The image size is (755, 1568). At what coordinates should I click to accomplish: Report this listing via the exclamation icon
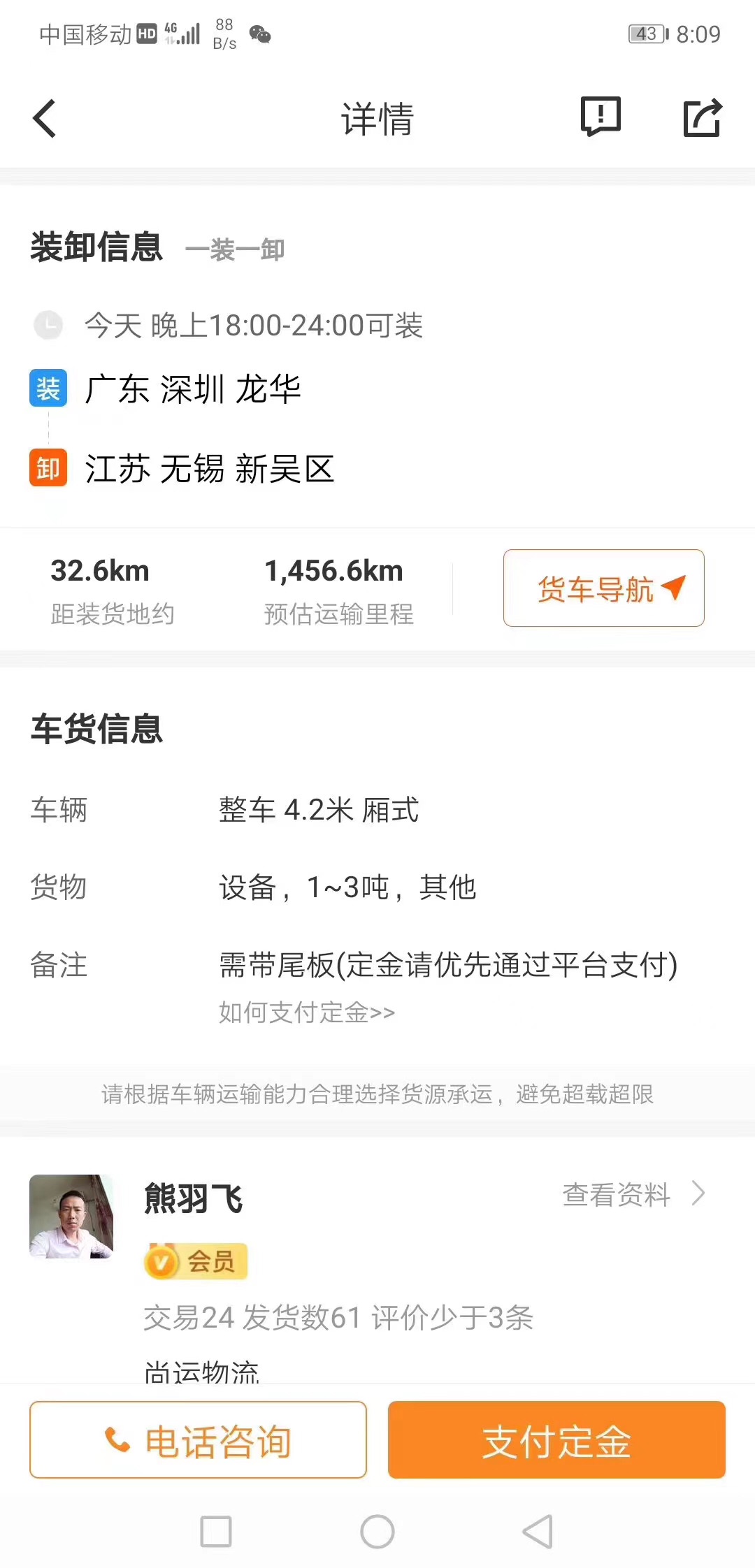tap(601, 117)
